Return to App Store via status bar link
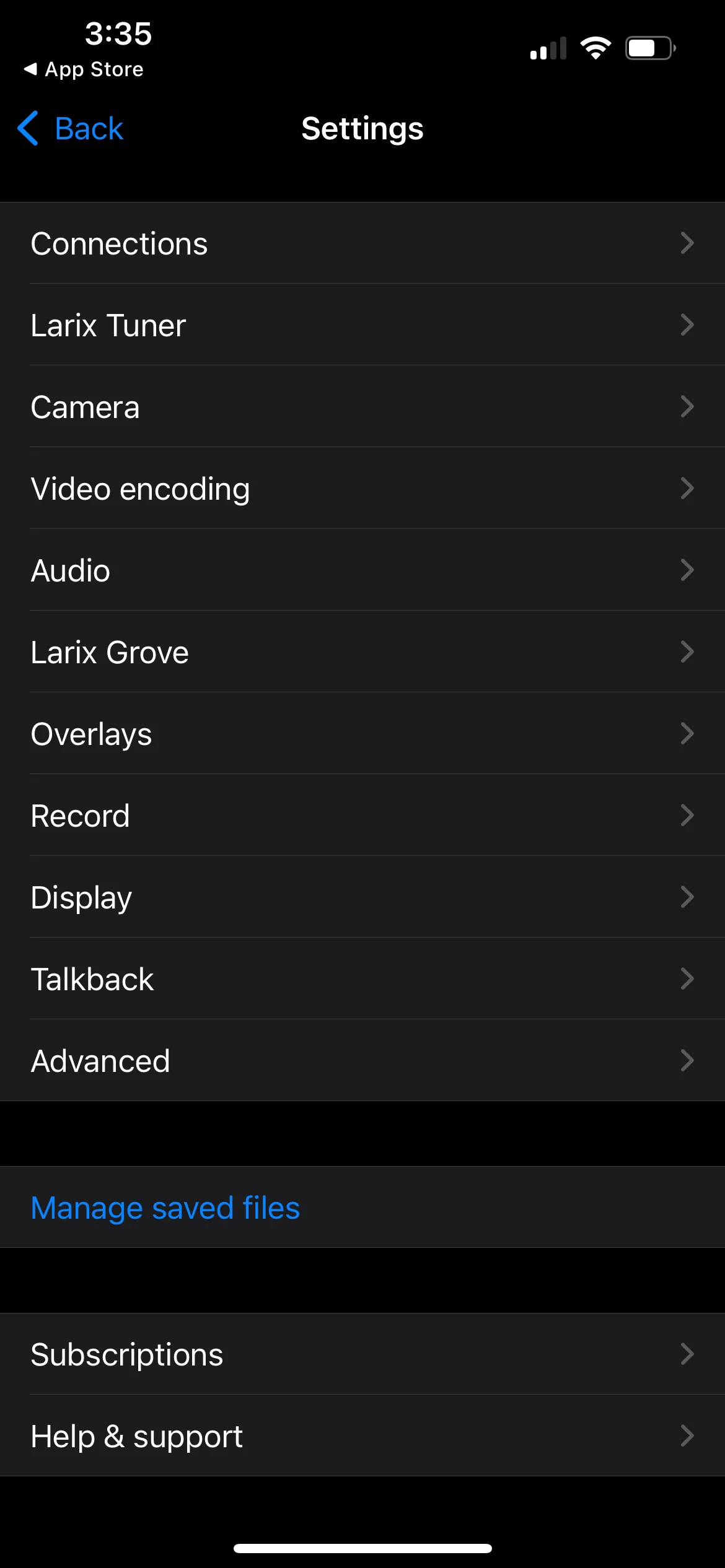725x1568 pixels. coord(84,69)
